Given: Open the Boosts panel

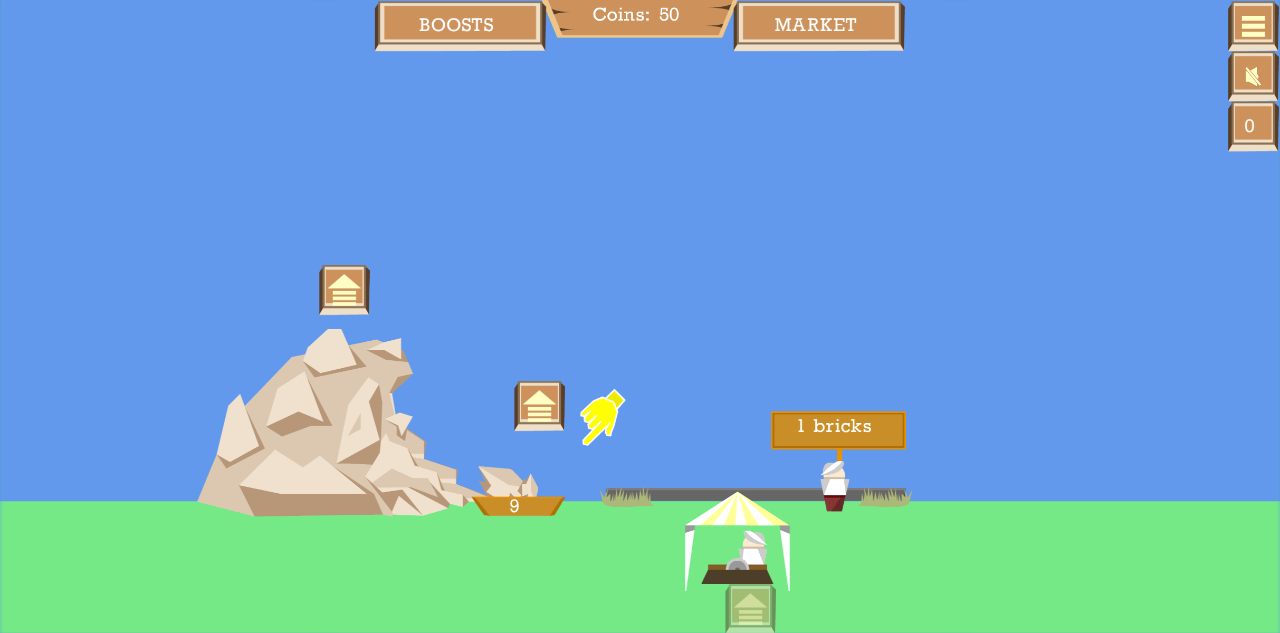Looking at the screenshot, I should click(x=458, y=25).
